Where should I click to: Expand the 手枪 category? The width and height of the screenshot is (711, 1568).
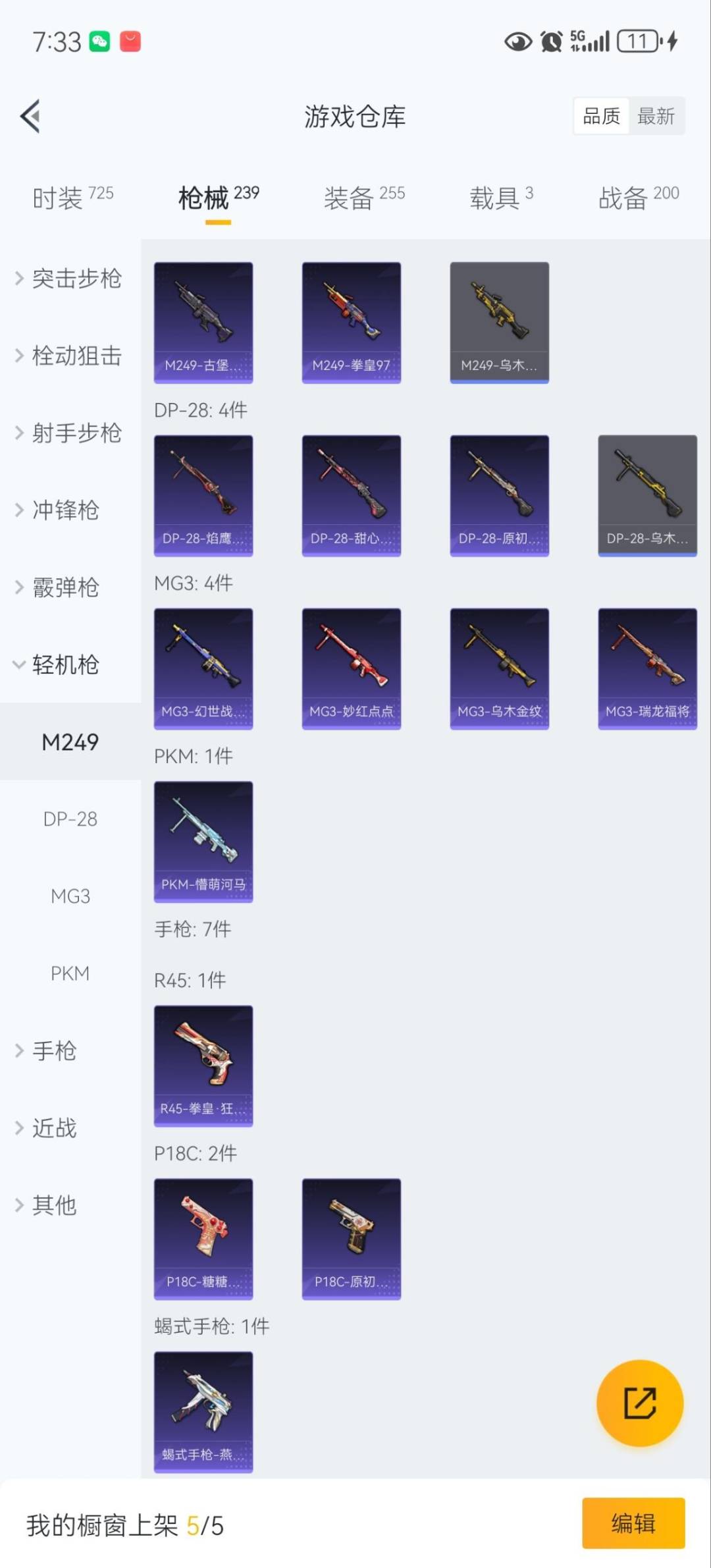(x=56, y=1051)
